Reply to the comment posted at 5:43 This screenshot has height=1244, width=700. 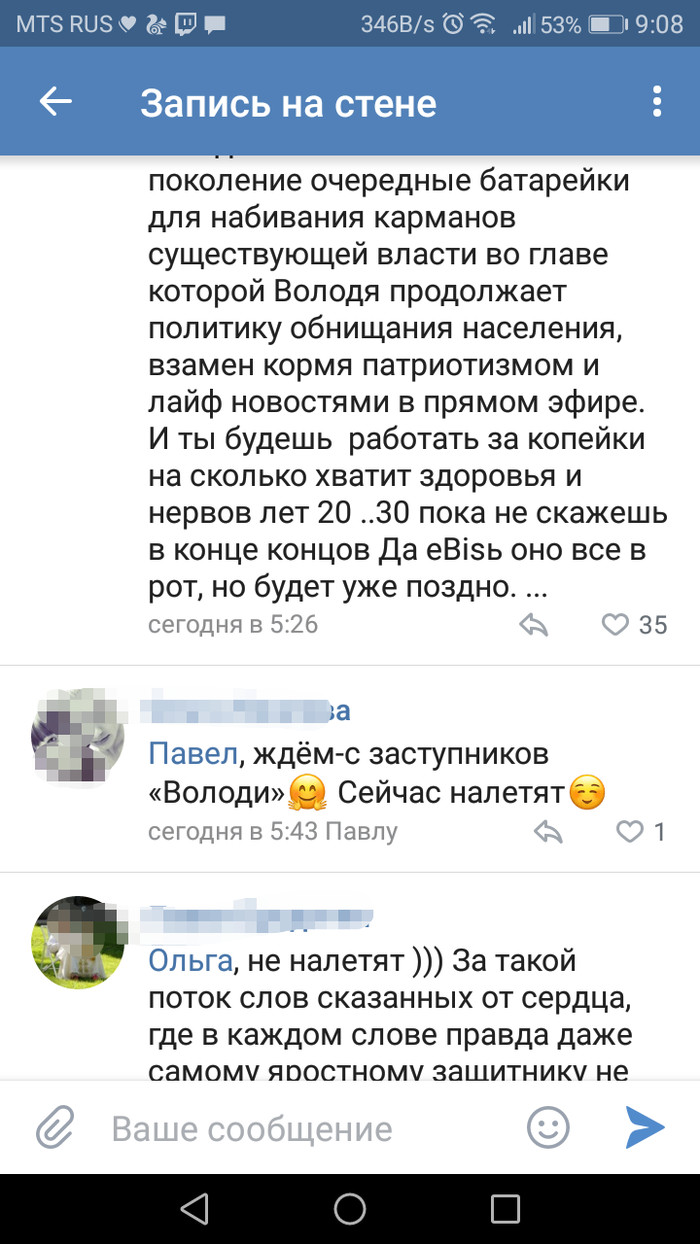pyautogui.click(x=549, y=831)
